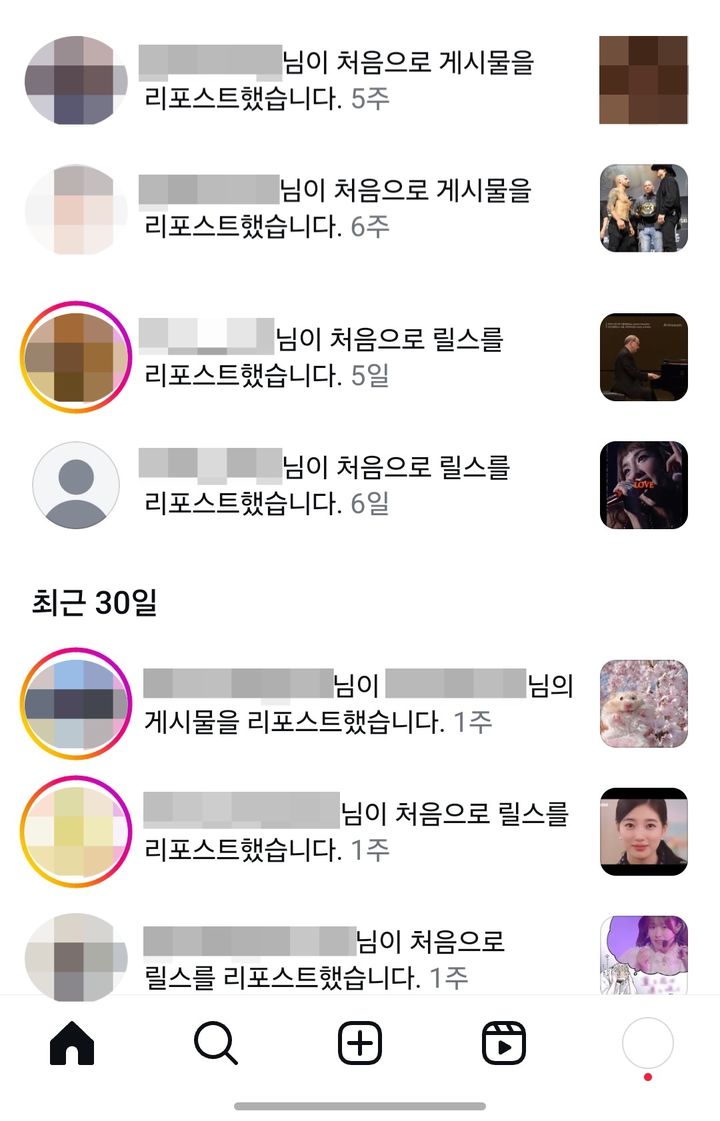View the reposted hamster and cherry blossoms post

(643, 704)
